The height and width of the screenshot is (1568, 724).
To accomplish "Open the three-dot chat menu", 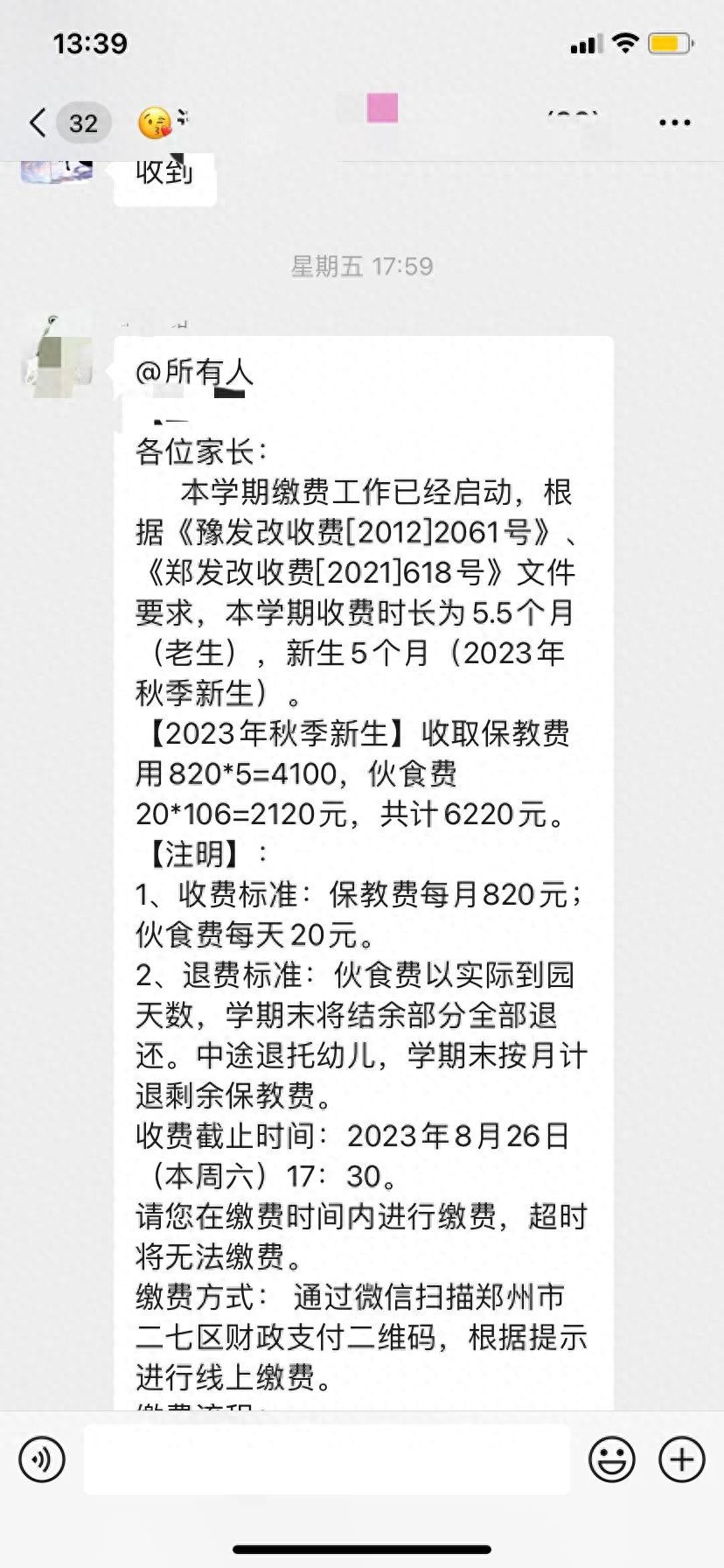I will 674,123.
